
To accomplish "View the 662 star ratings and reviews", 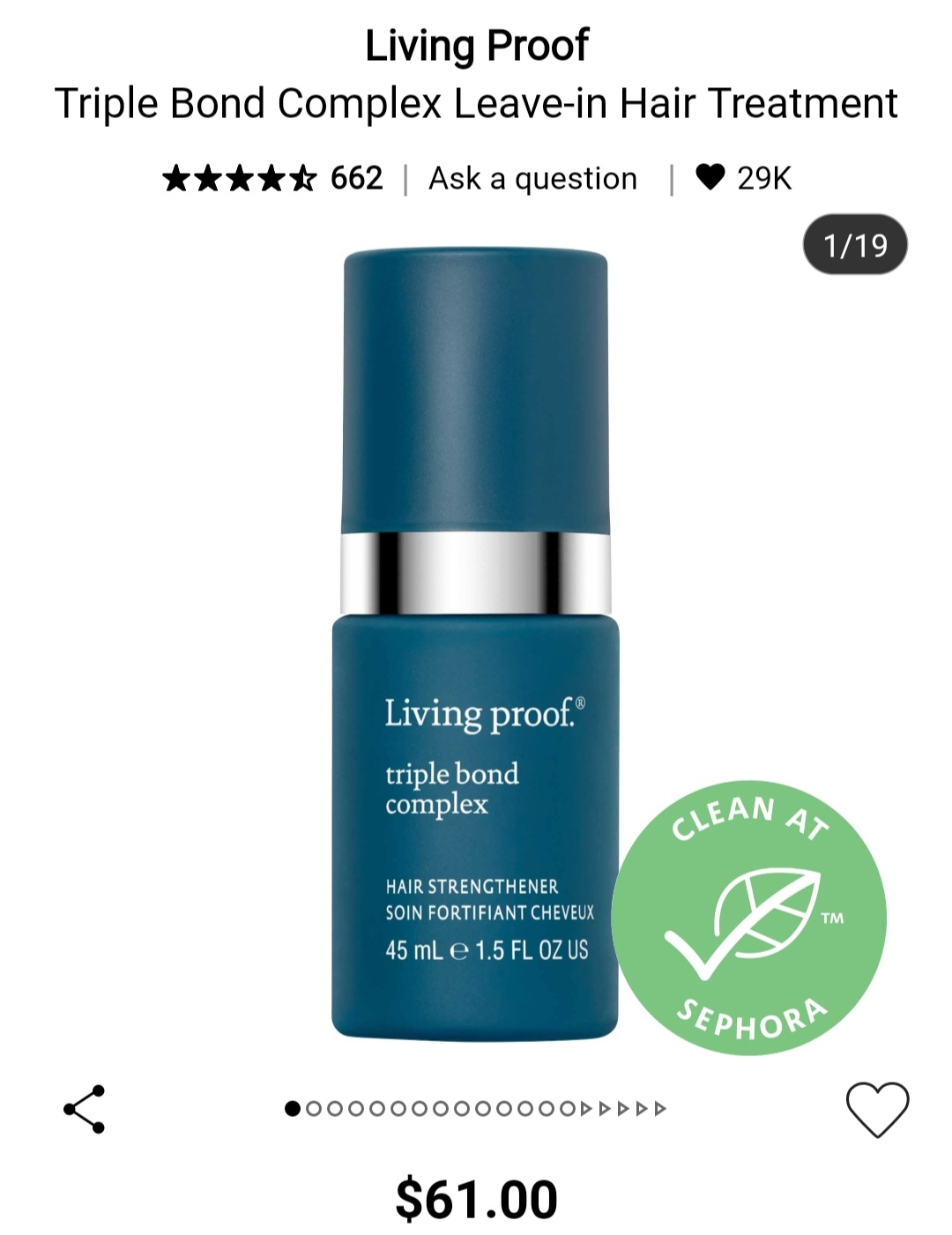I will point(273,179).
